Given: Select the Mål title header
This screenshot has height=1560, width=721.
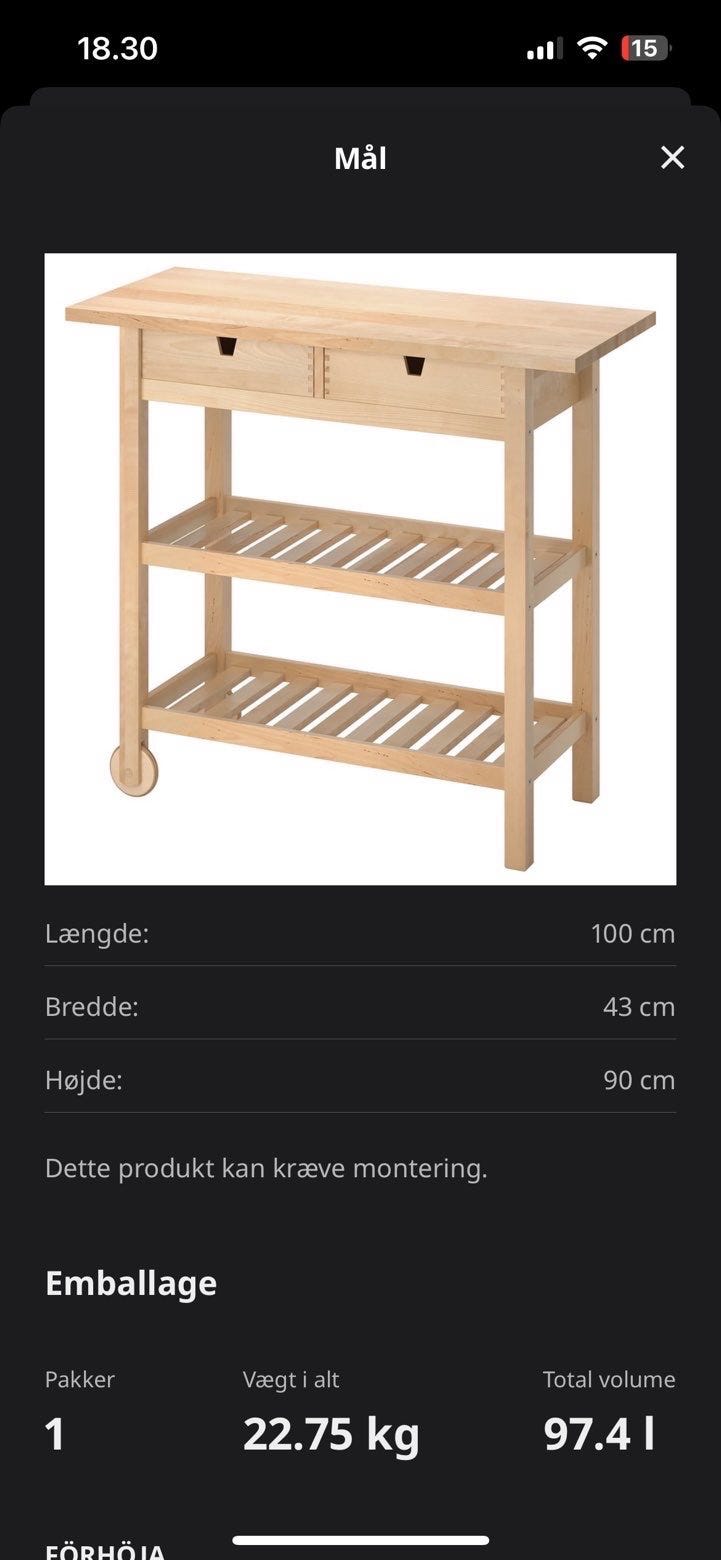Looking at the screenshot, I should click(360, 158).
